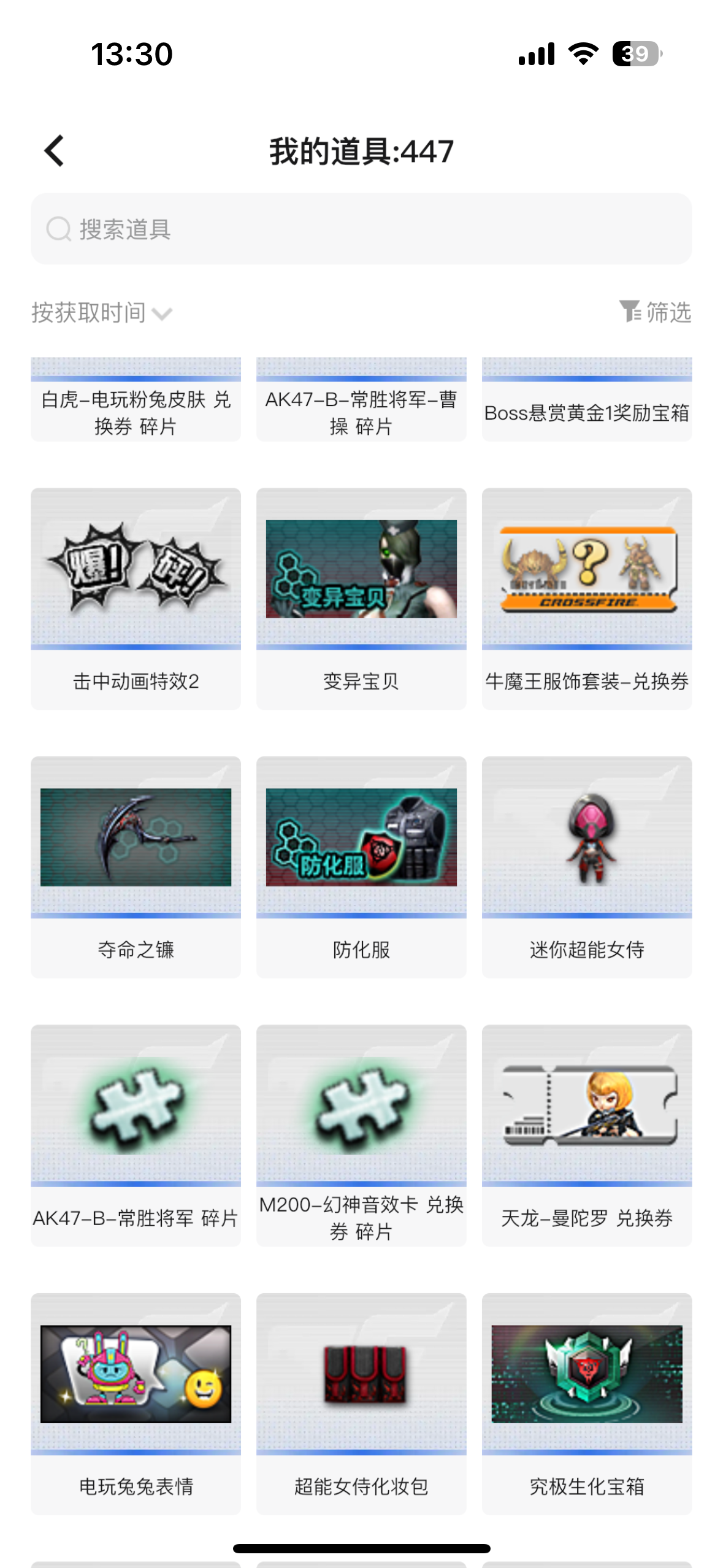Image resolution: width=723 pixels, height=1568 pixels.
Task: Go back using the back arrow
Action: coord(55,151)
